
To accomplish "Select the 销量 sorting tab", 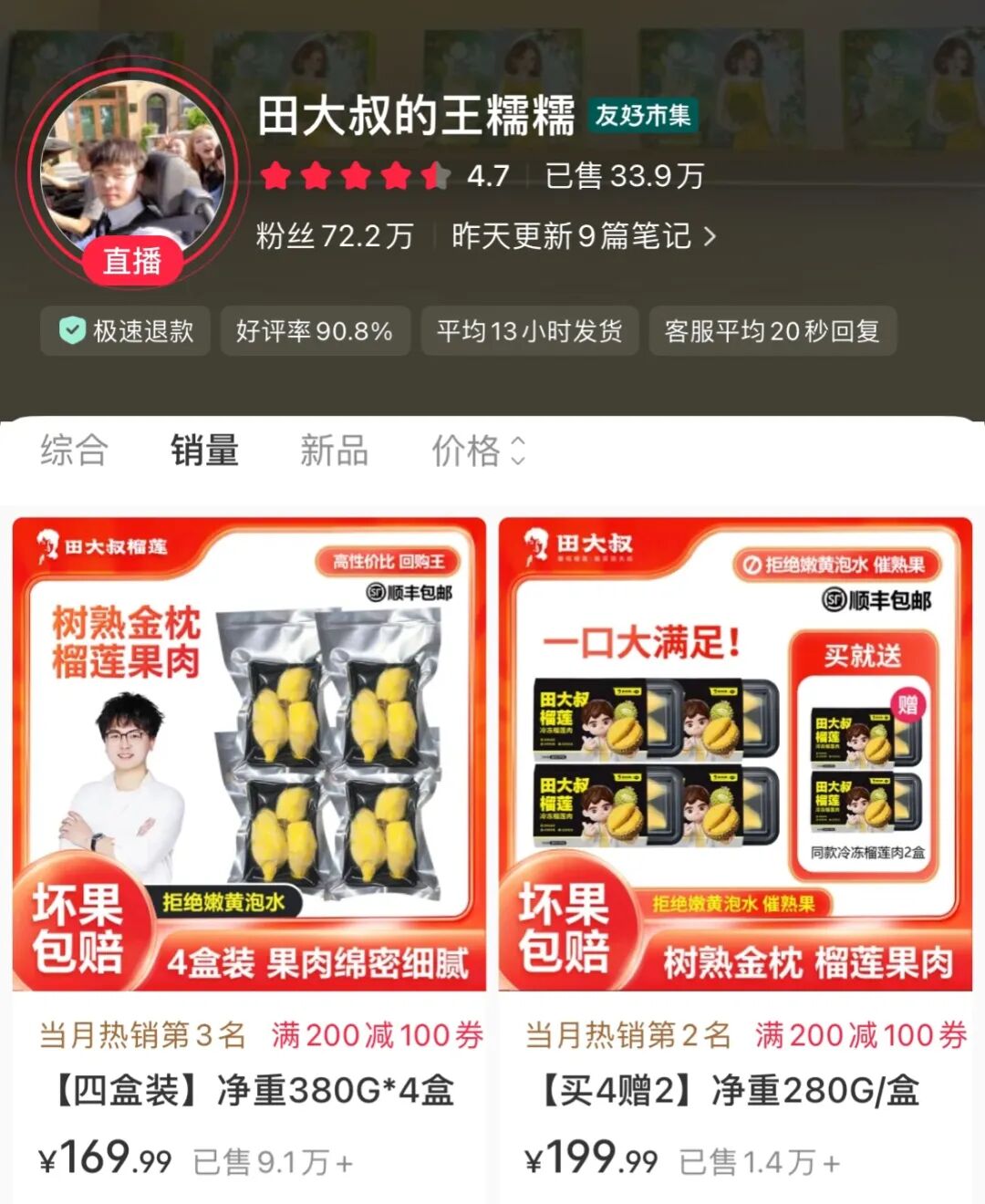I will pyautogui.click(x=204, y=451).
